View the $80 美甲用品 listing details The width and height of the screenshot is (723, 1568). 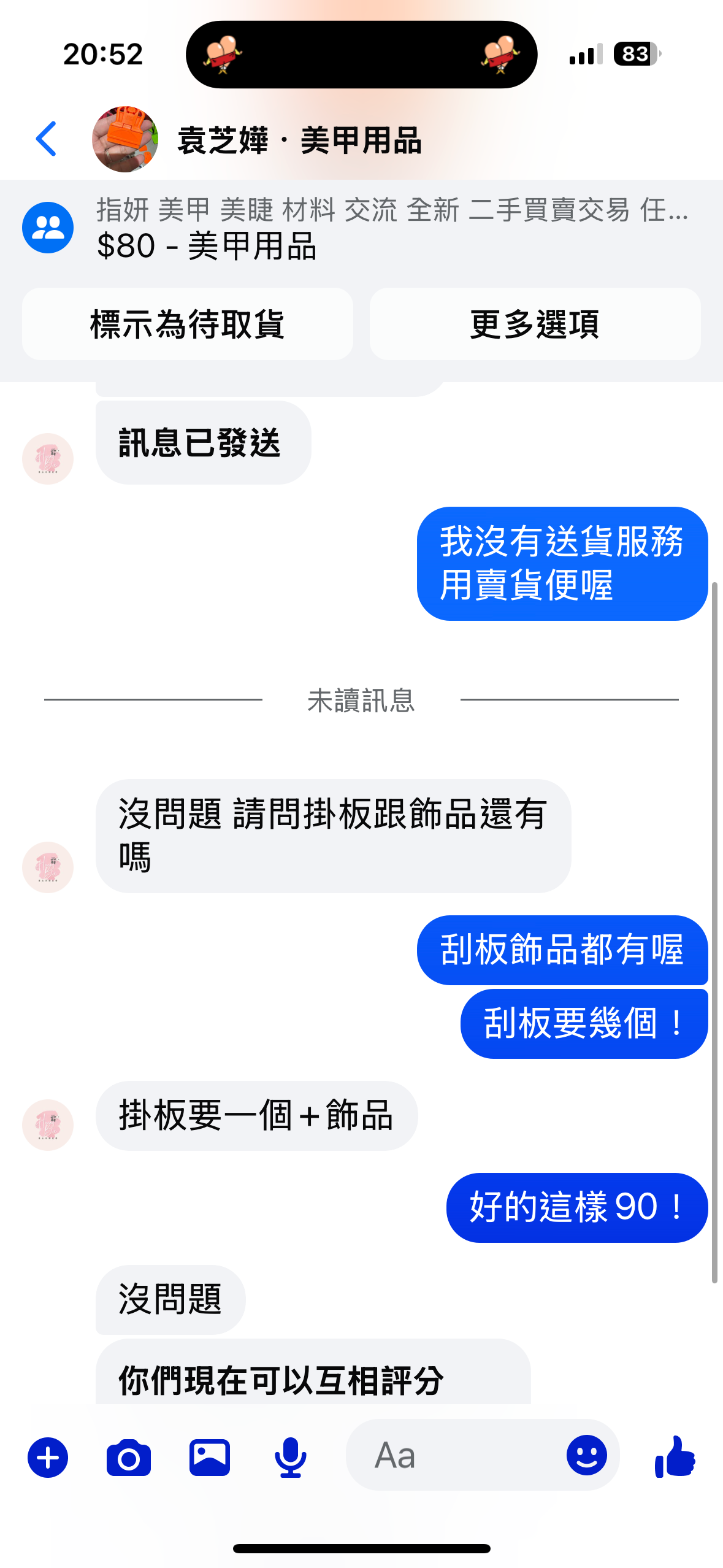click(207, 249)
